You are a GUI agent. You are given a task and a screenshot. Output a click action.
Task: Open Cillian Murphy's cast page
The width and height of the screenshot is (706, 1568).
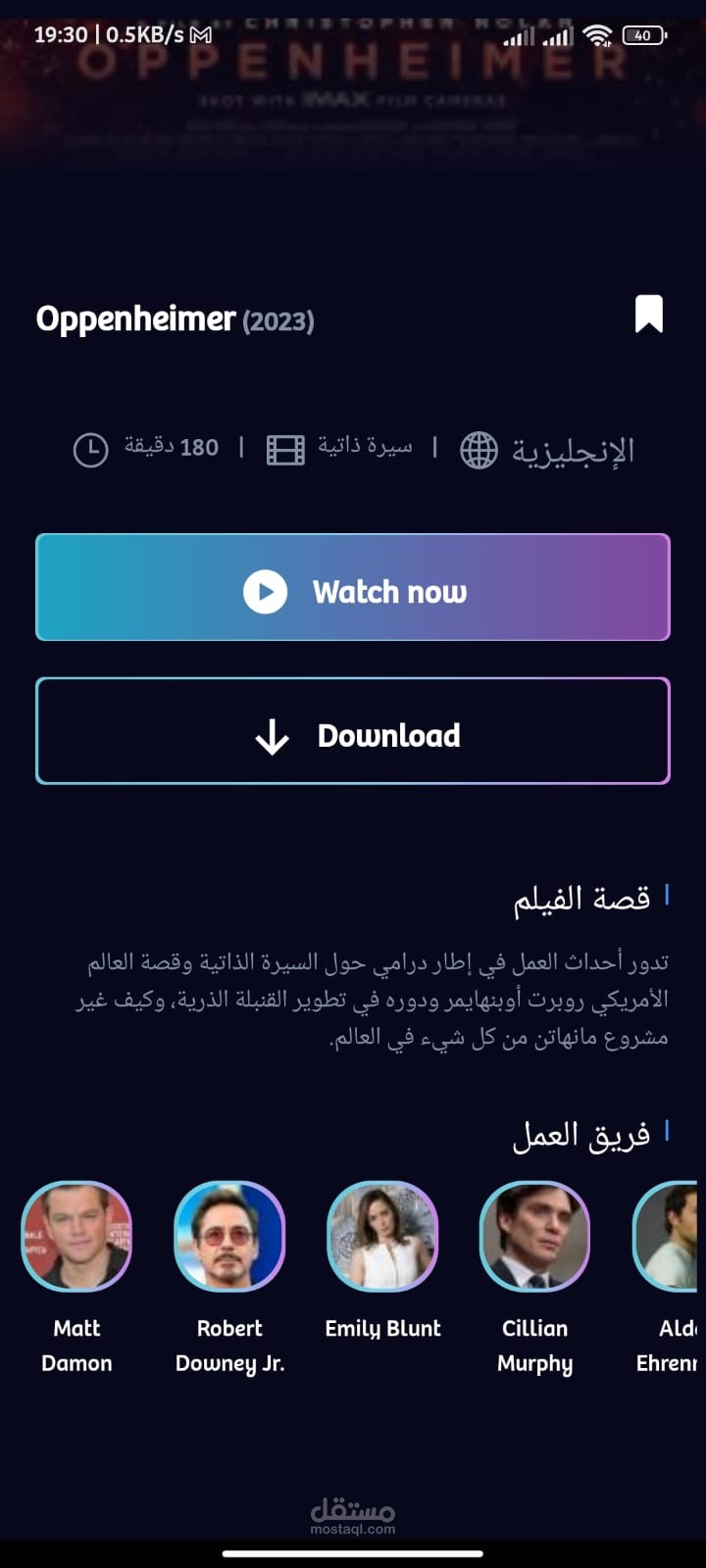(x=535, y=1237)
